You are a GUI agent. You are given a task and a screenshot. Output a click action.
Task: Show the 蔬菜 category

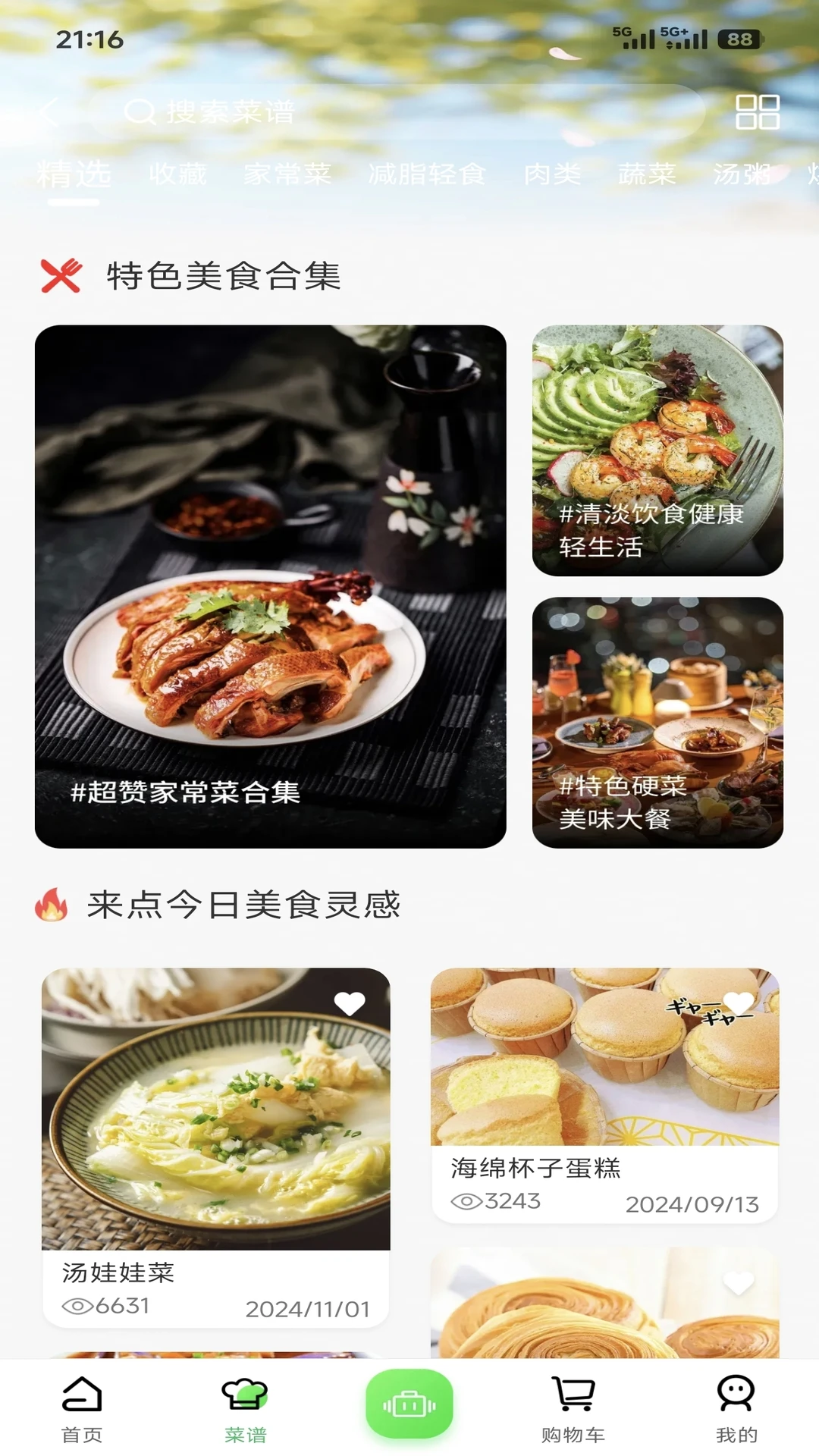click(646, 174)
